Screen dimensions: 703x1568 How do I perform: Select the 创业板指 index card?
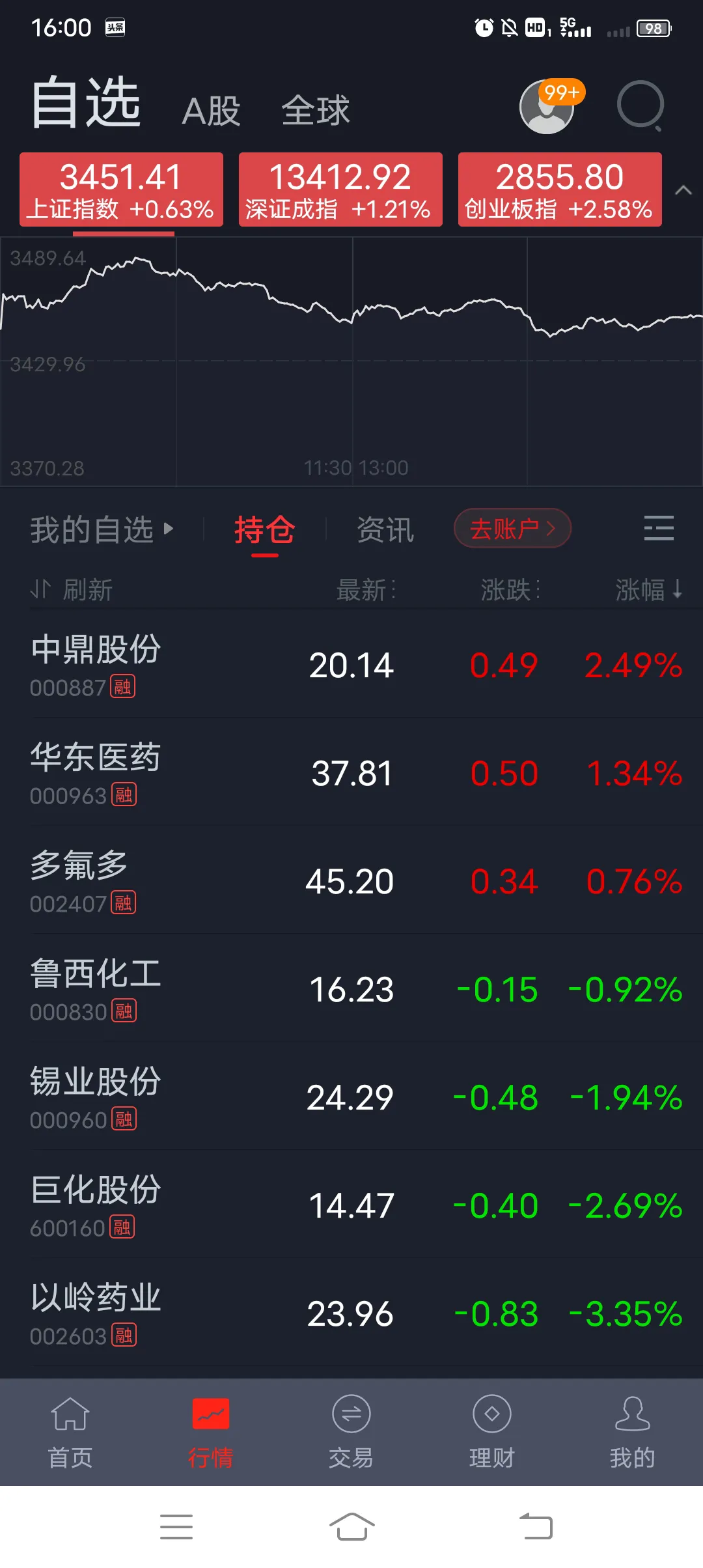pos(560,189)
